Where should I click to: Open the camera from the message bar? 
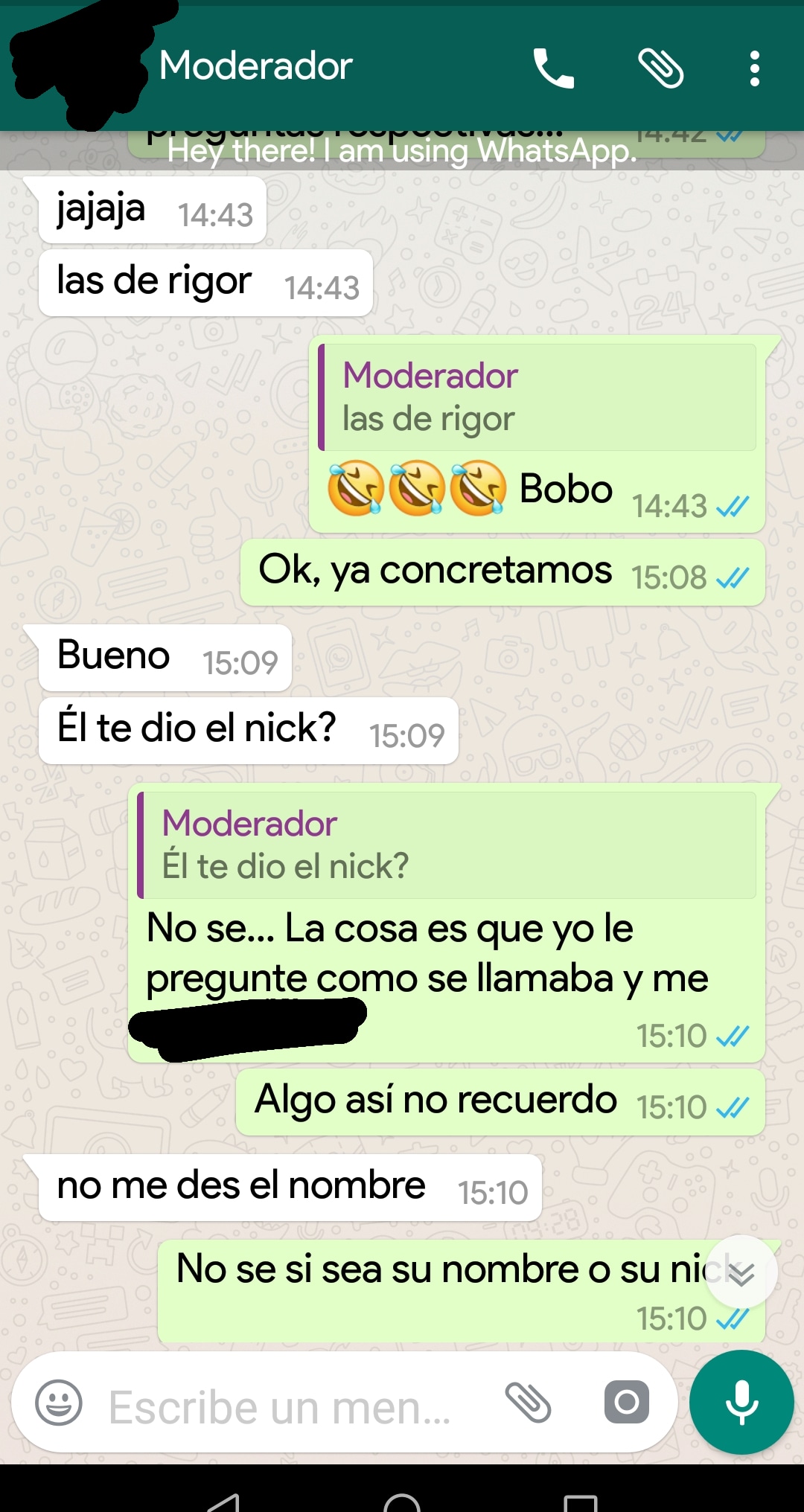pyautogui.click(x=626, y=1403)
